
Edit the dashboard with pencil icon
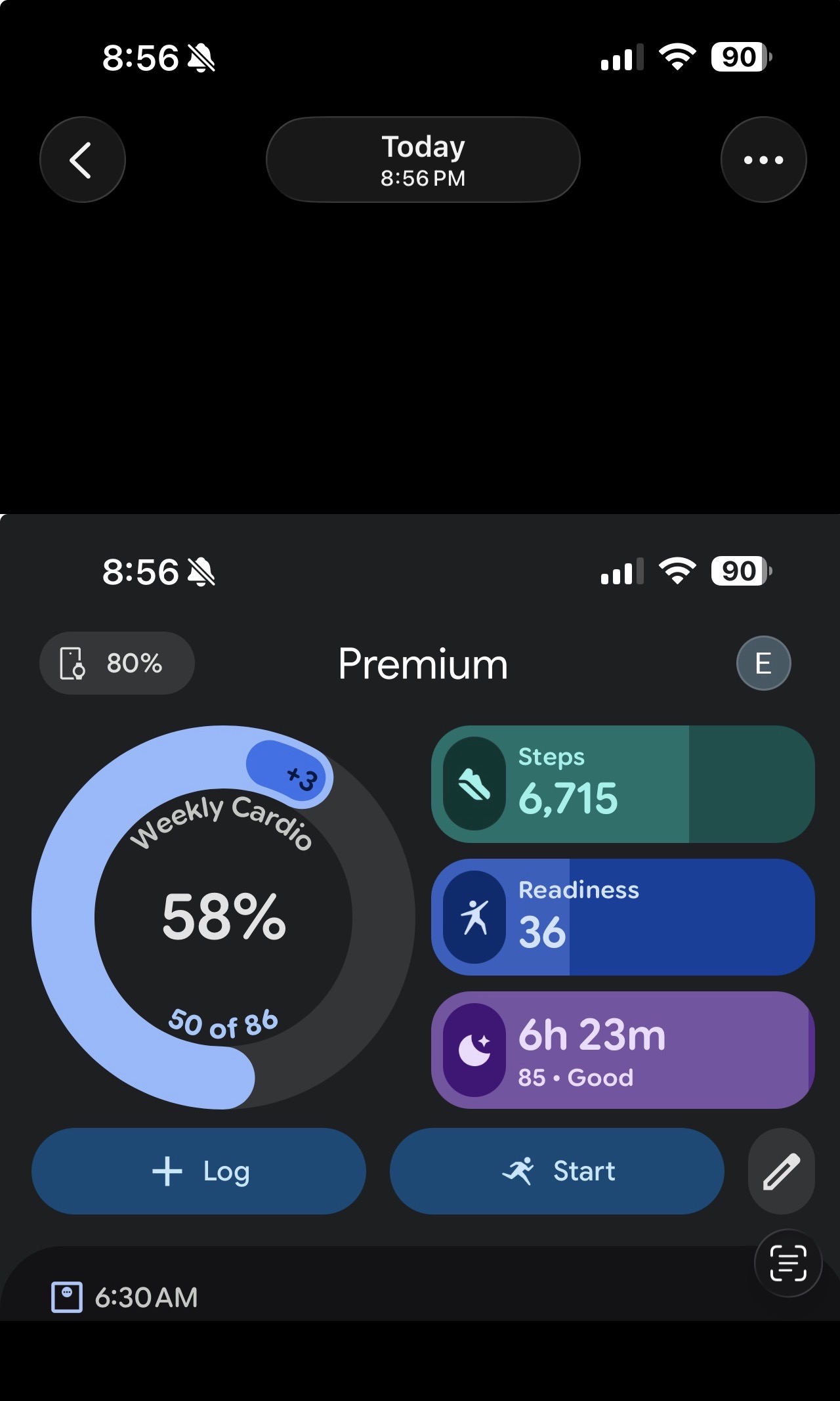point(782,1171)
